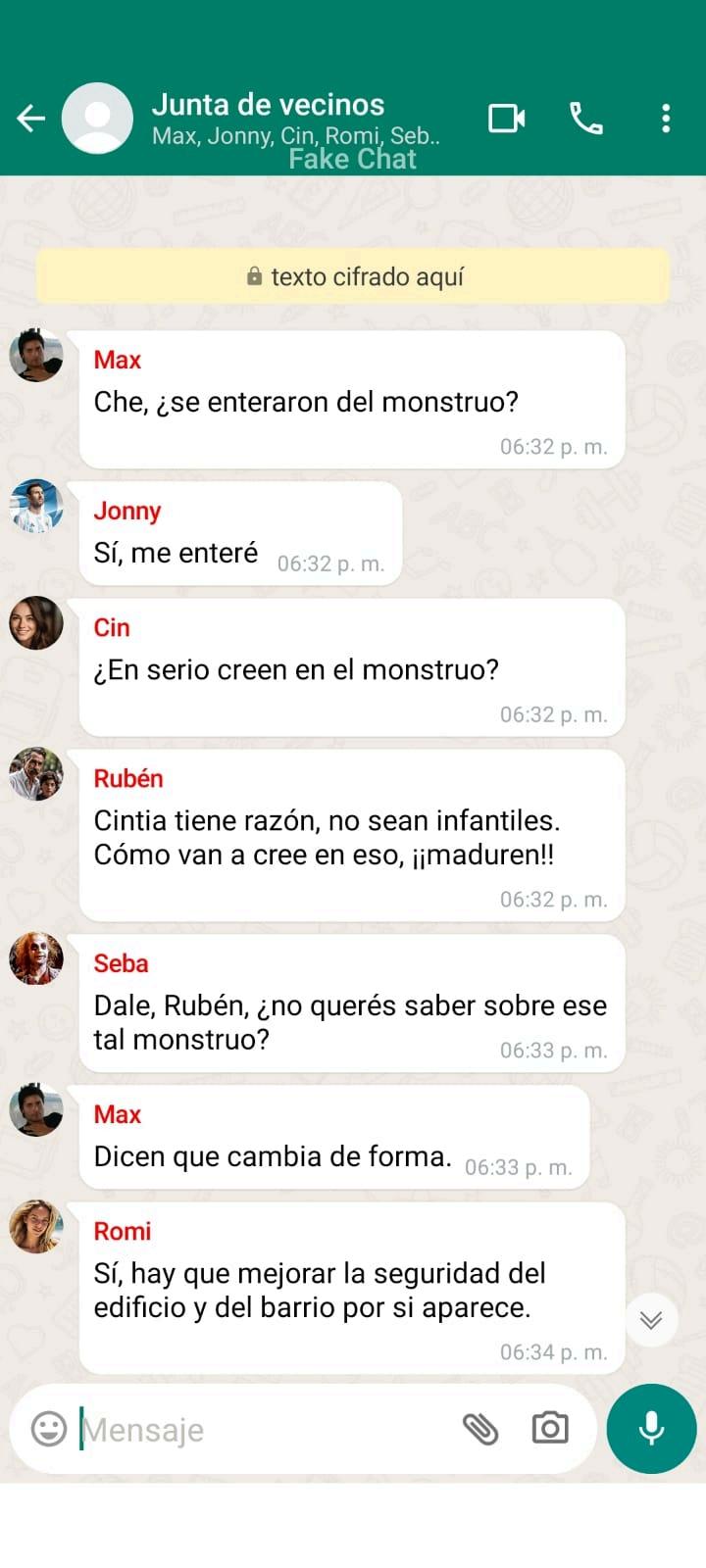Open the three-dot overflow menu
The image size is (706, 1568).
click(666, 119)
